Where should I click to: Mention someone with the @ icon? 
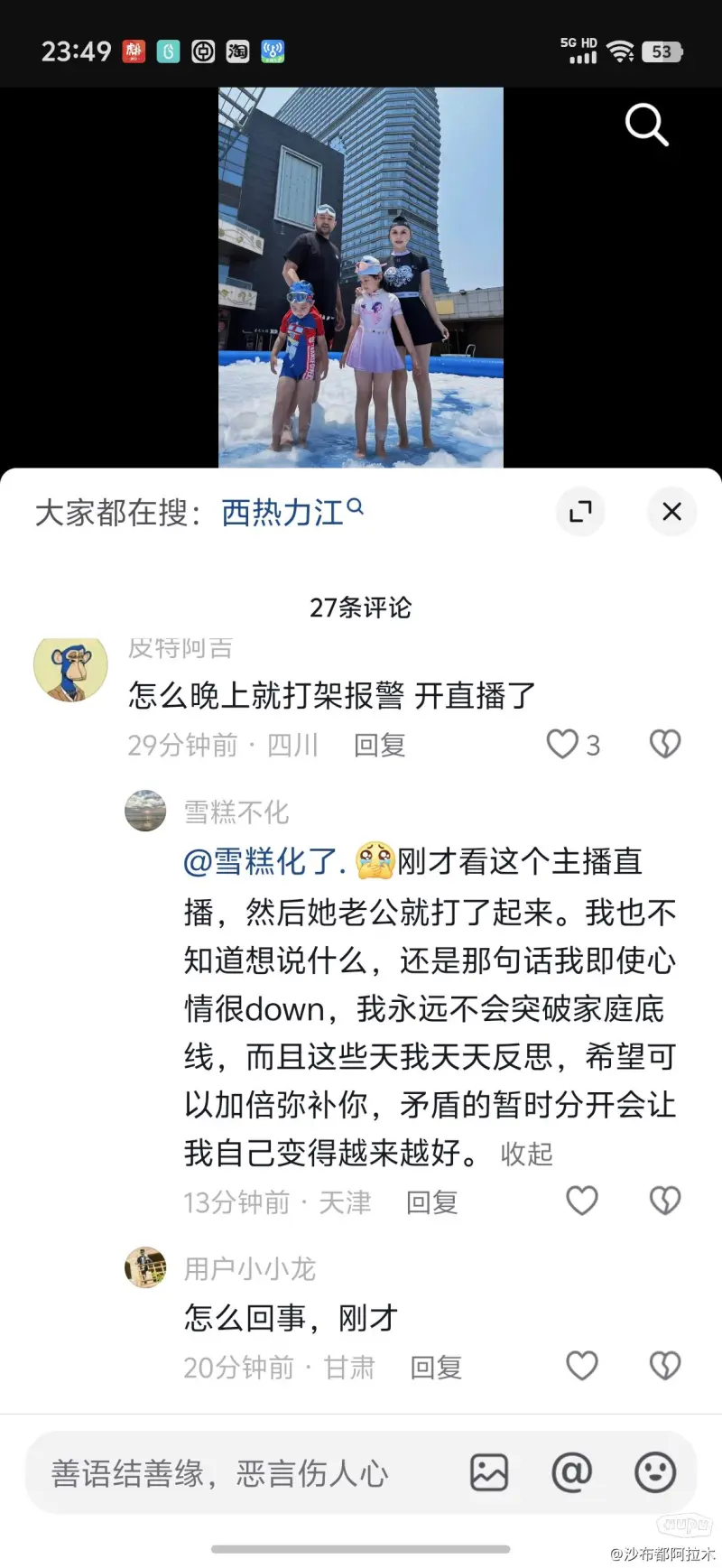[x=572, y=1473]
